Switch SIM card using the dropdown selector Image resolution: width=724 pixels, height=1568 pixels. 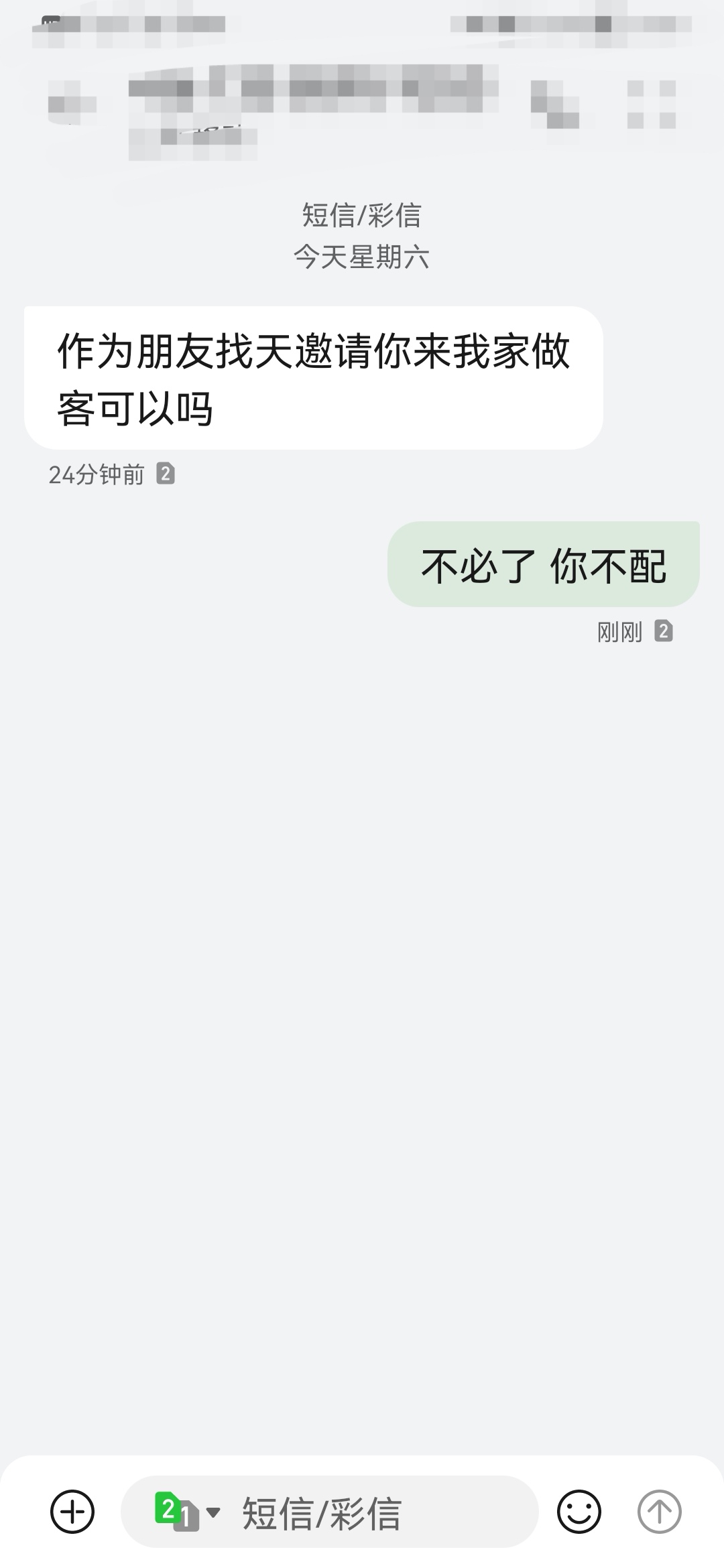pyautogui.click(x=187, y=1512)
